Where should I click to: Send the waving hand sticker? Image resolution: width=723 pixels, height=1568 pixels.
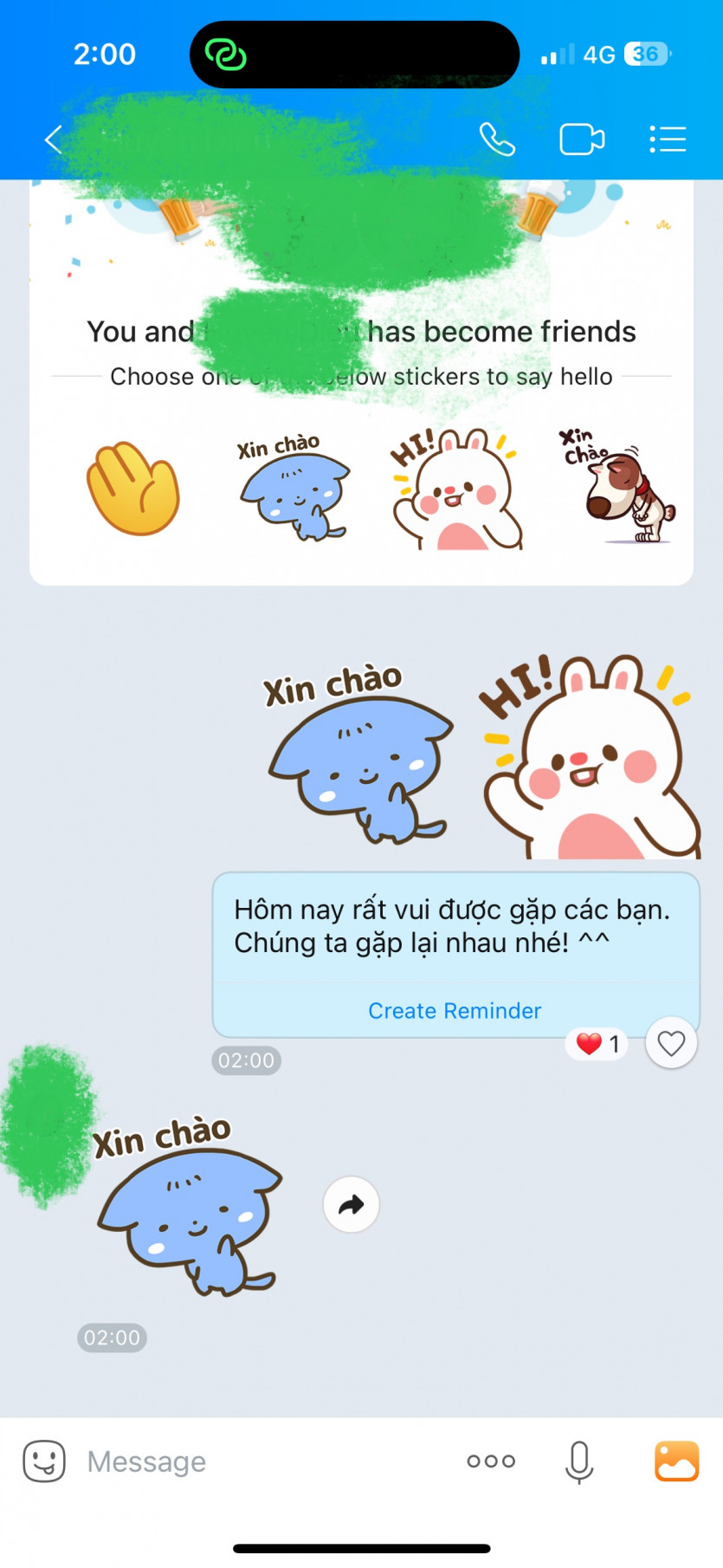pos(133,489)
